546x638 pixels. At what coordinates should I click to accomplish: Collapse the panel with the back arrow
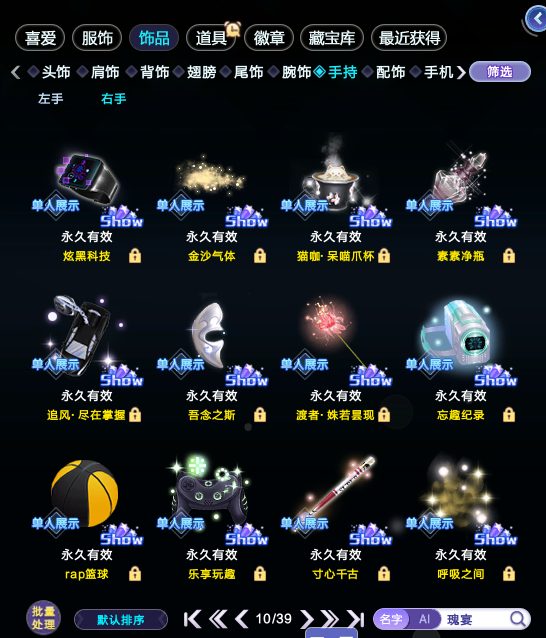pos(536,18)
